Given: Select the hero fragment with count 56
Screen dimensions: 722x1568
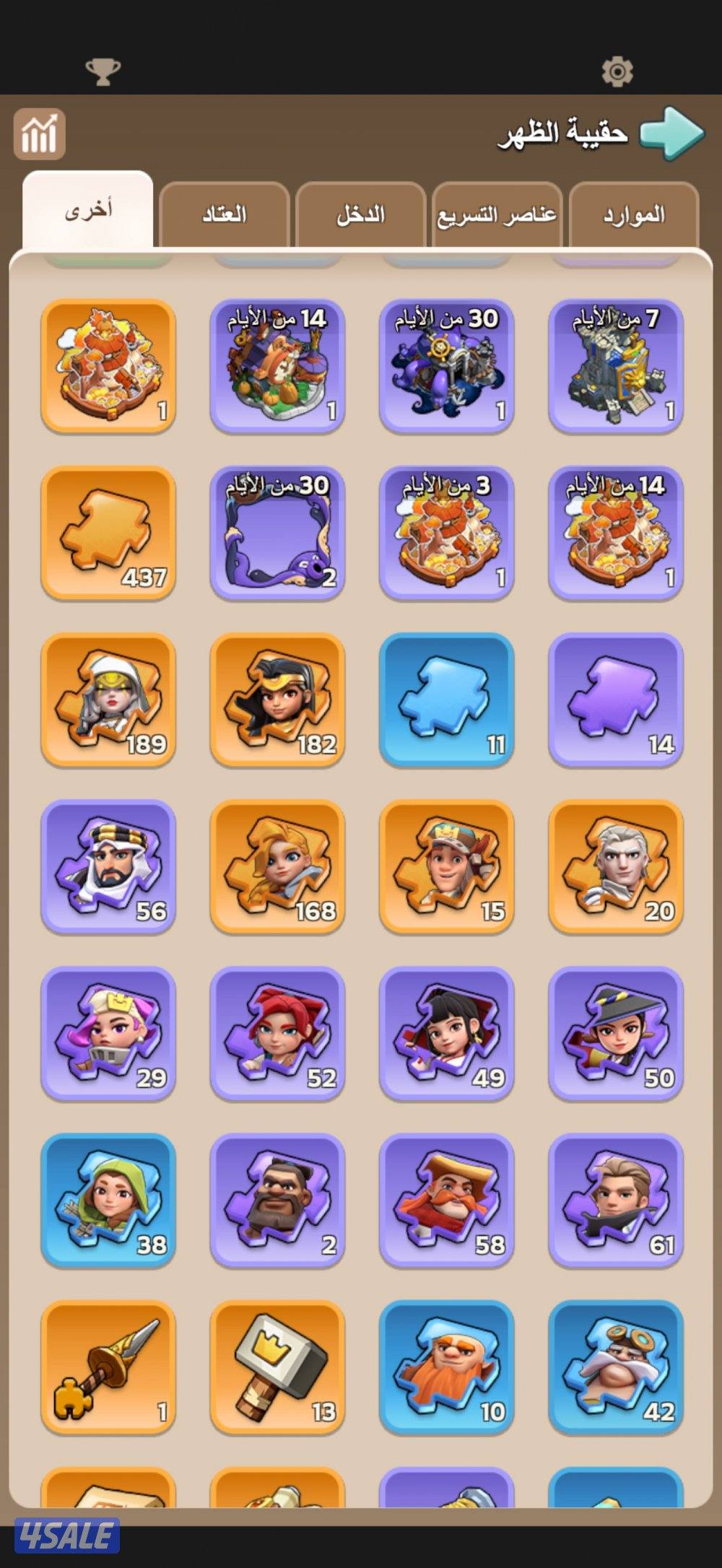Looking at the screenshot, I should (108, 866).
